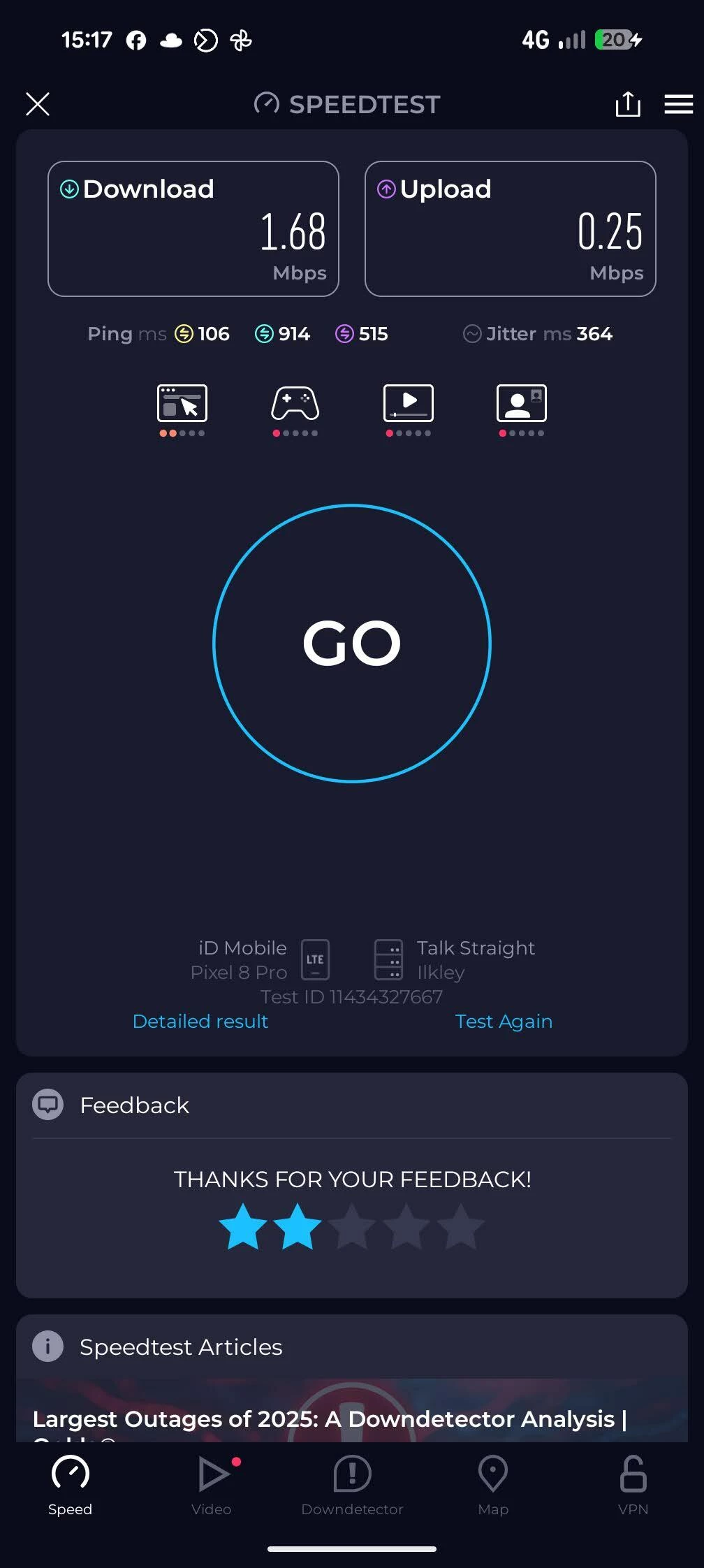This screenshot has width=704, height=1568.
Task: Switch to the VPN tab
Action: click(633, 1484)
